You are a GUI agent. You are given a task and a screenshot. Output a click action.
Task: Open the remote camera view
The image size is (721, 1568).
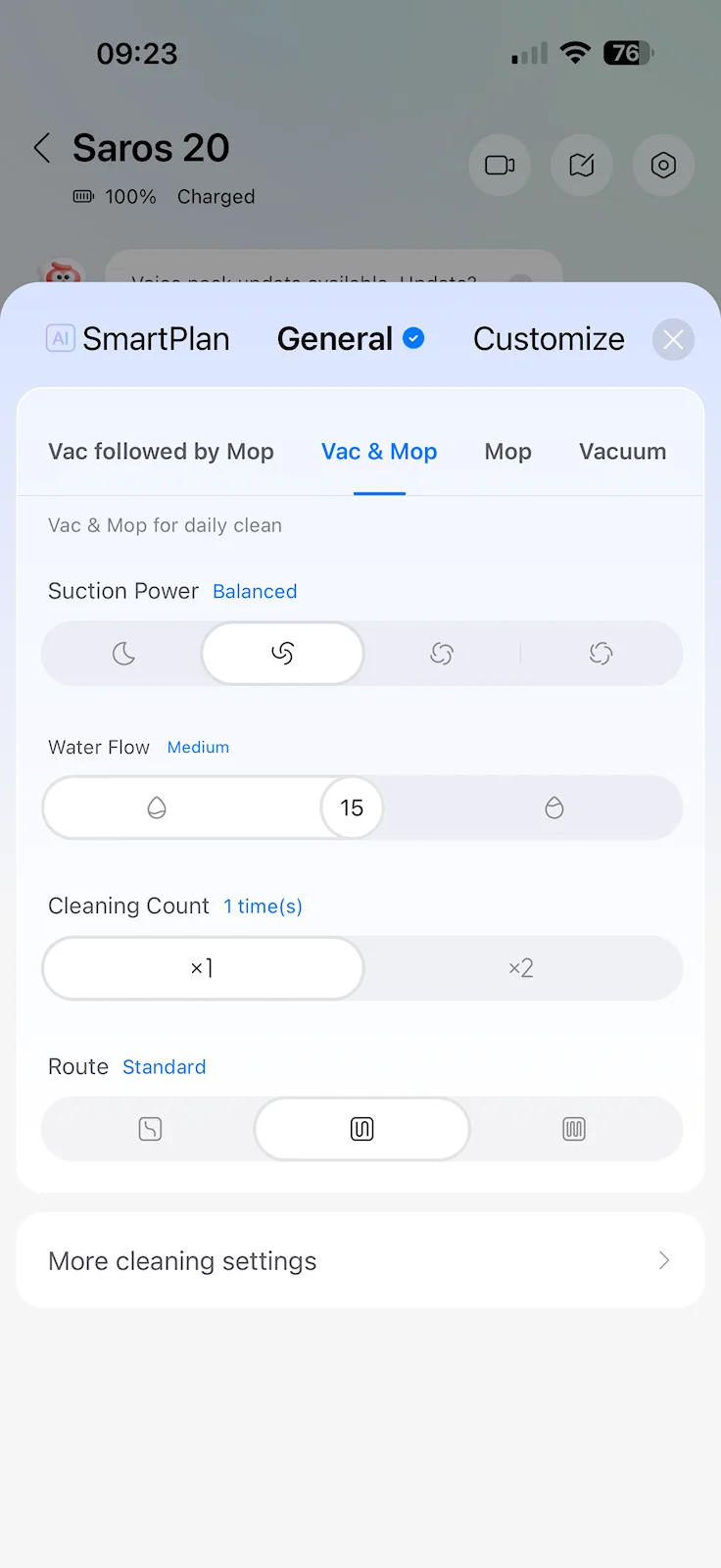pos(500,166)
